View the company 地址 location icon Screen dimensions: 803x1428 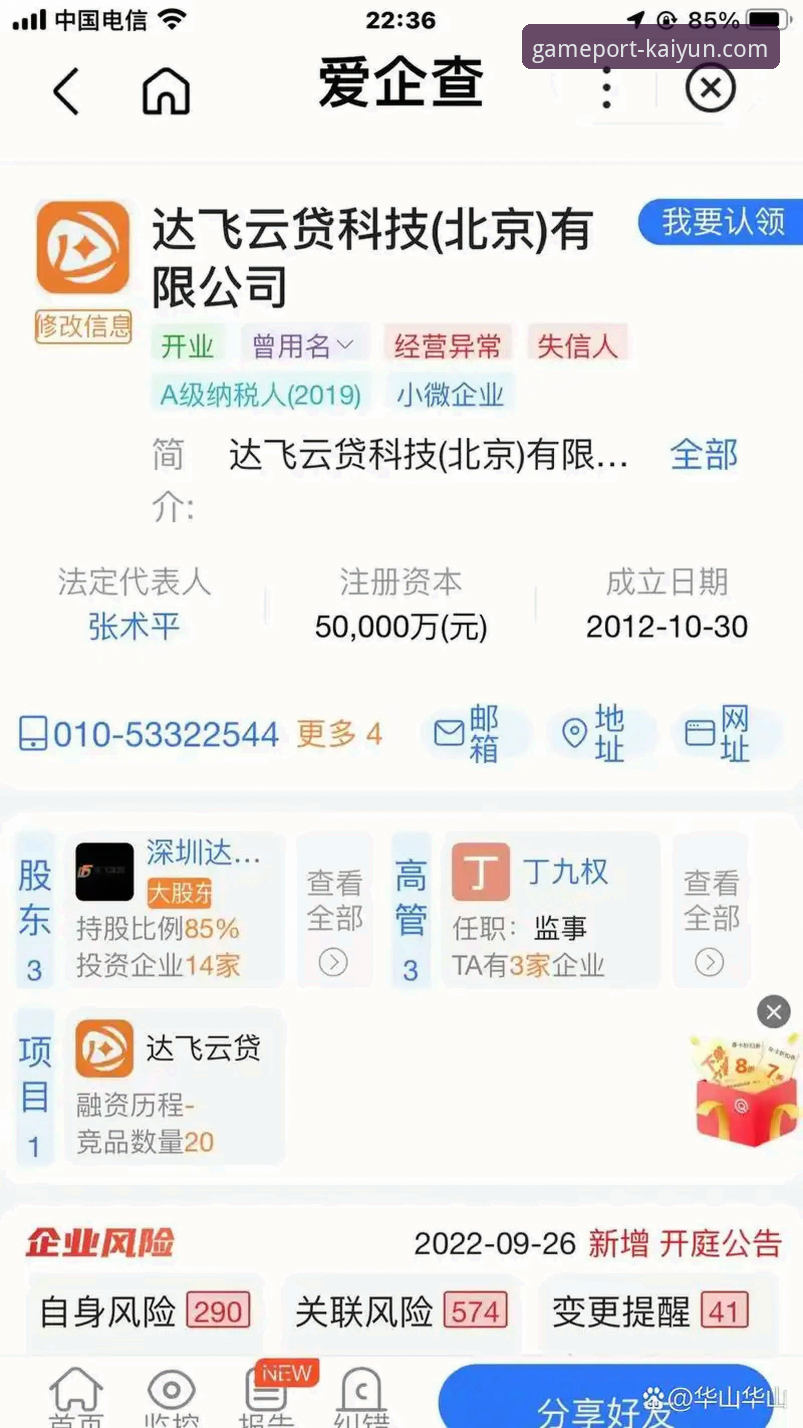(601, 735)
